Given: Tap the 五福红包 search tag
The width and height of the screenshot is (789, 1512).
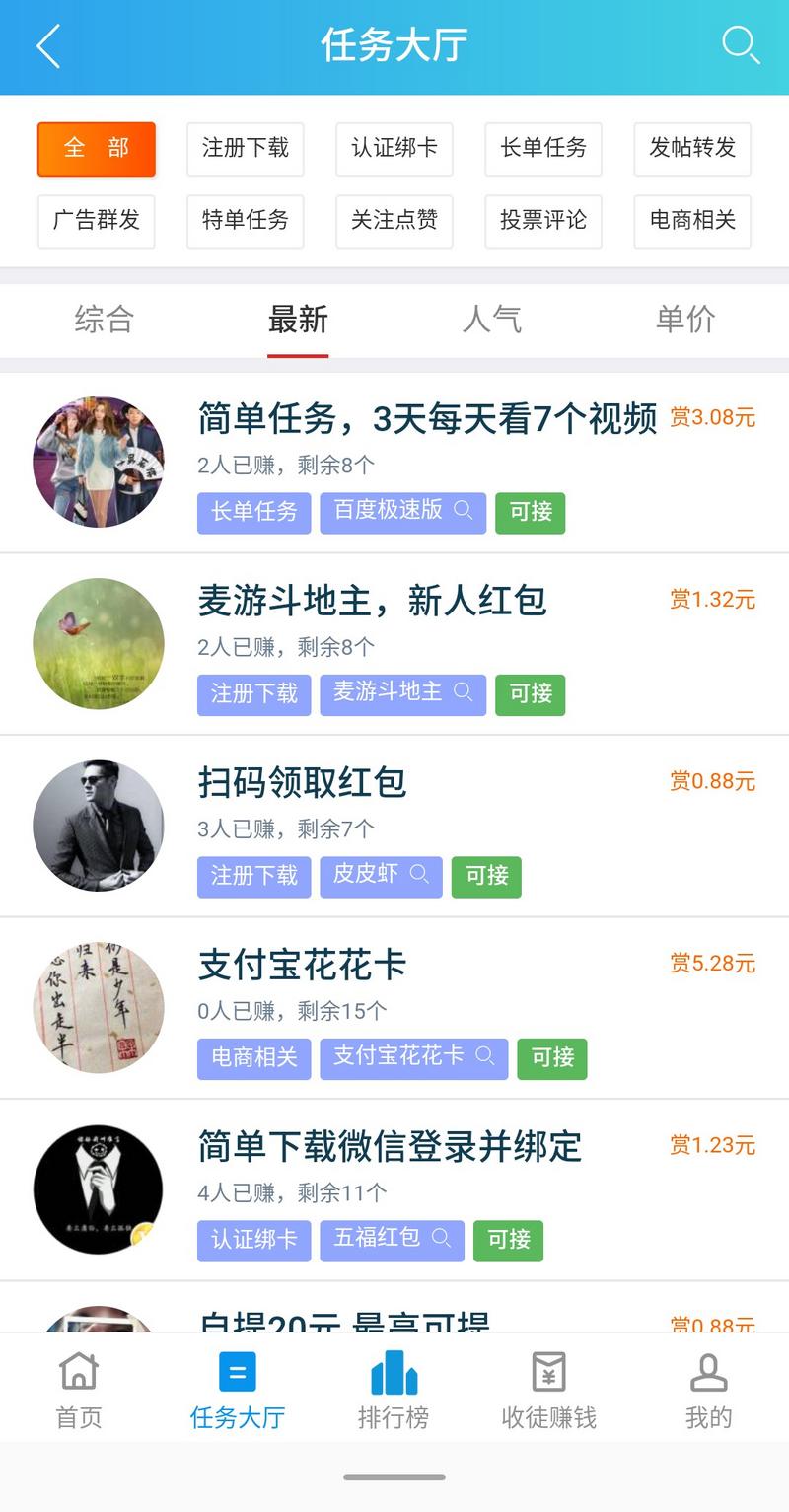Looking at the screenshot, I should pyautogui.click(x=392, y=1239).
